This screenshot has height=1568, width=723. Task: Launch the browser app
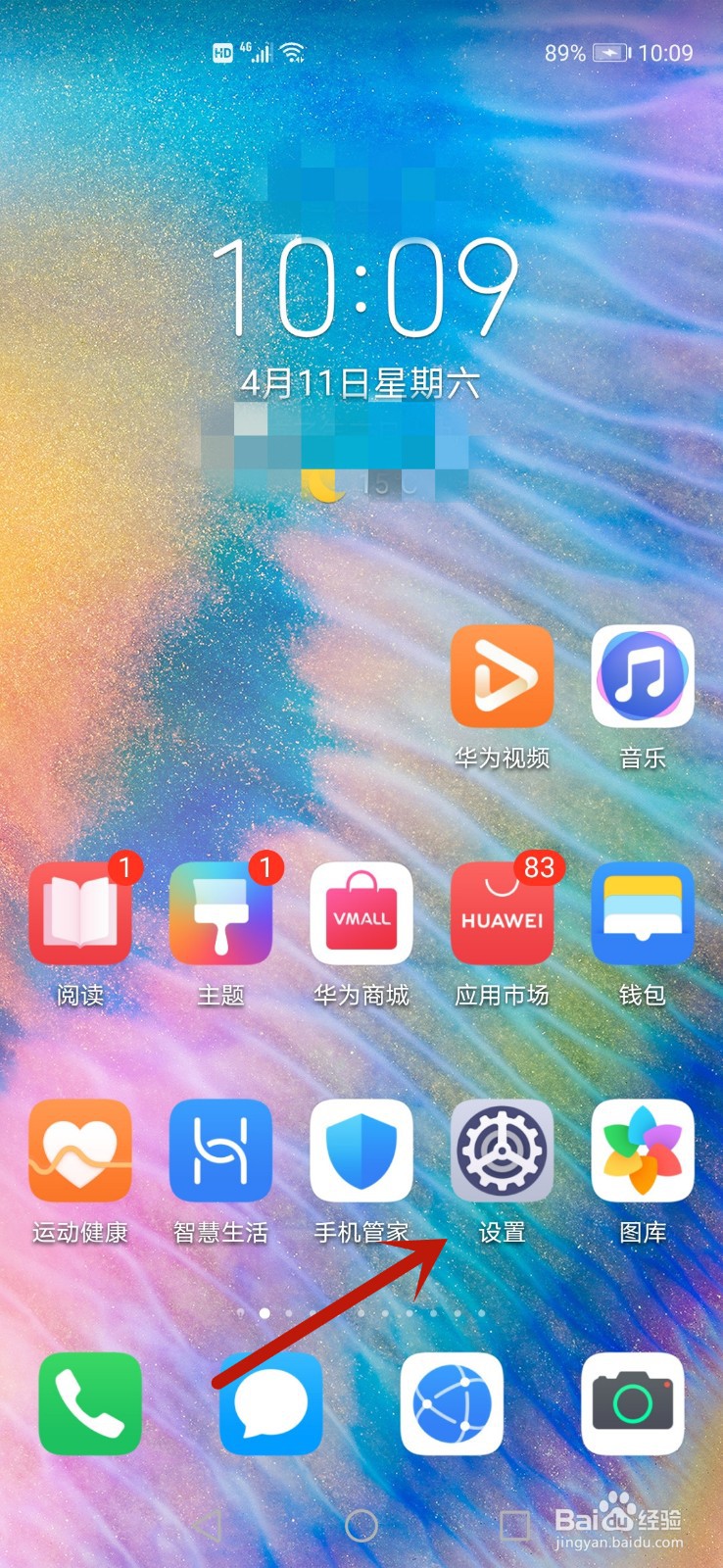pos(452,1404)
